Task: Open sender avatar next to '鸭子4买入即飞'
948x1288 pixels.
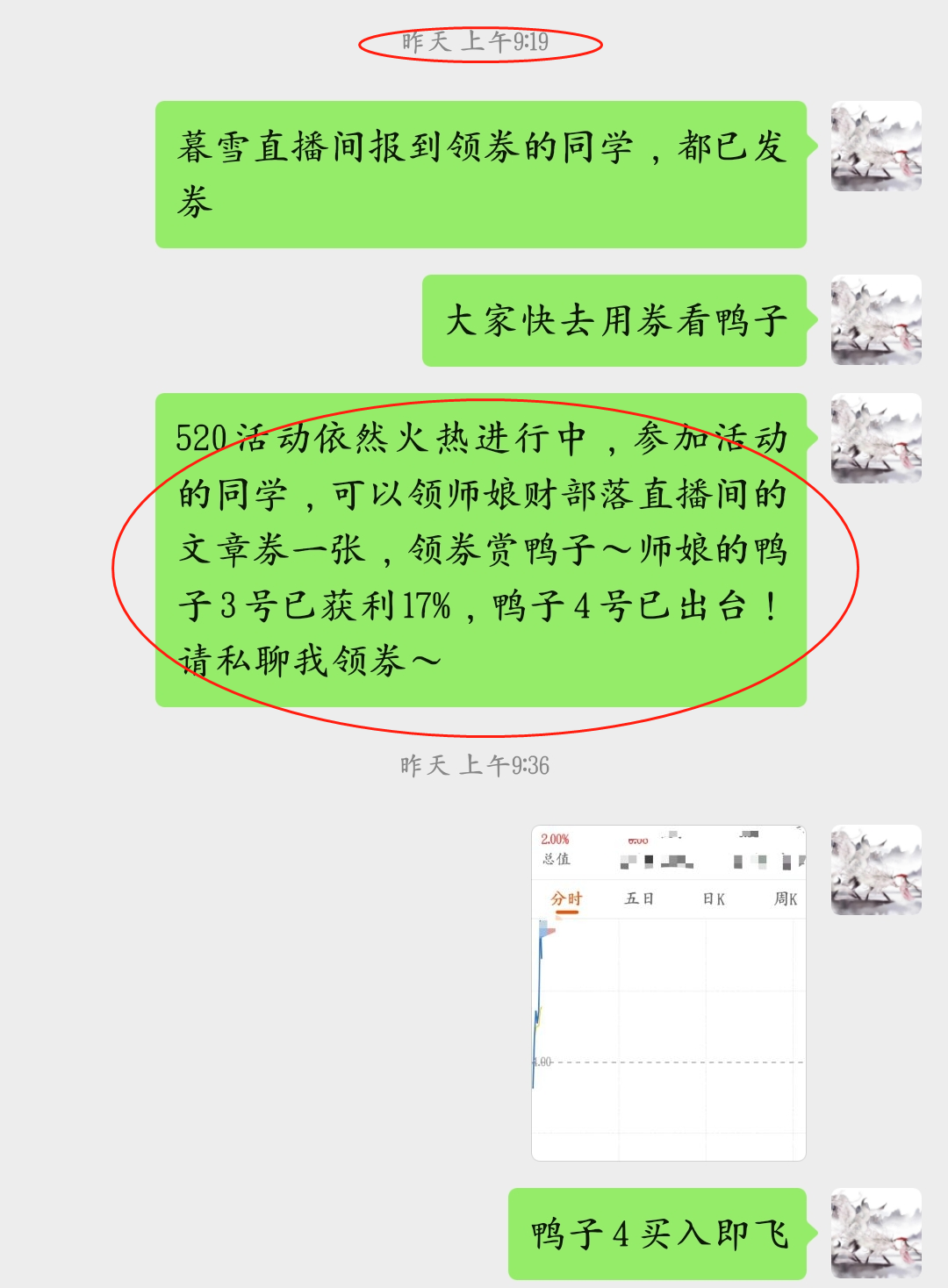Action: [876, 1233]
